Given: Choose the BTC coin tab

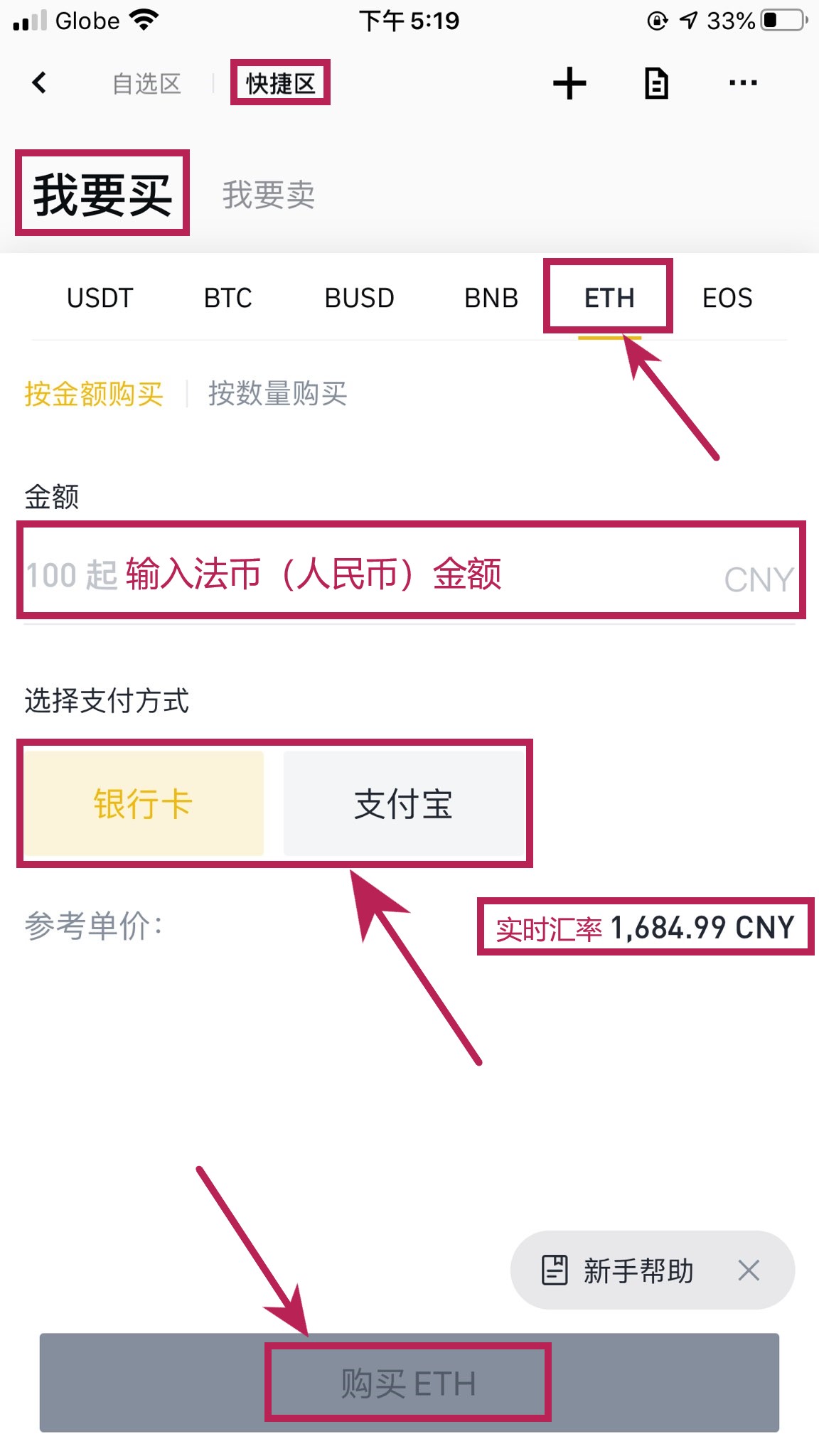Looking at the screenshot, I should pos(228,298).
